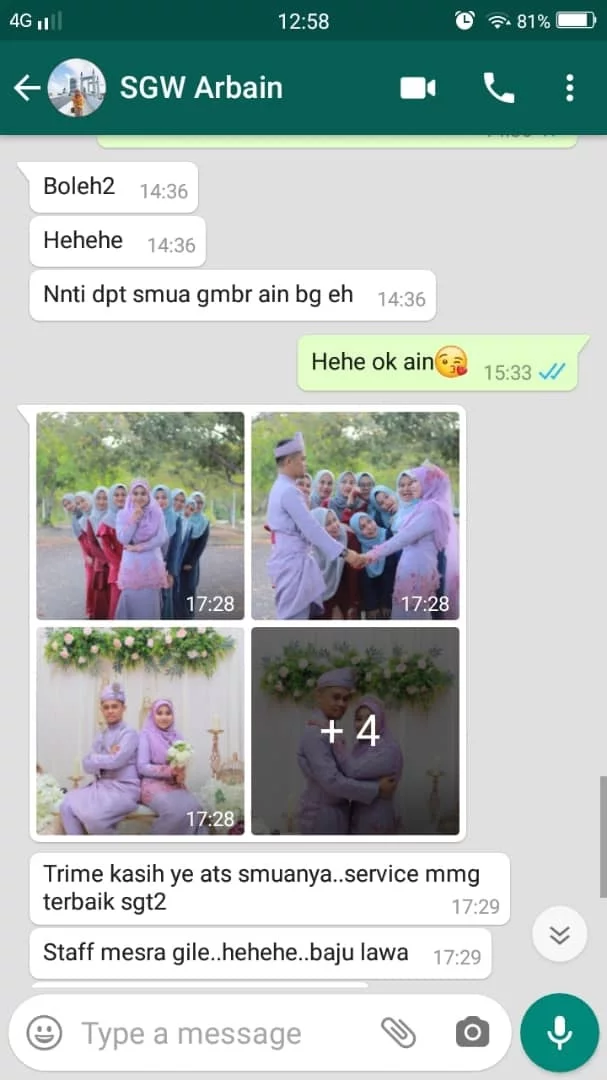Open the emoji picker
The width and height of the screenshot is (607, 1080).
click(44, 1033)
